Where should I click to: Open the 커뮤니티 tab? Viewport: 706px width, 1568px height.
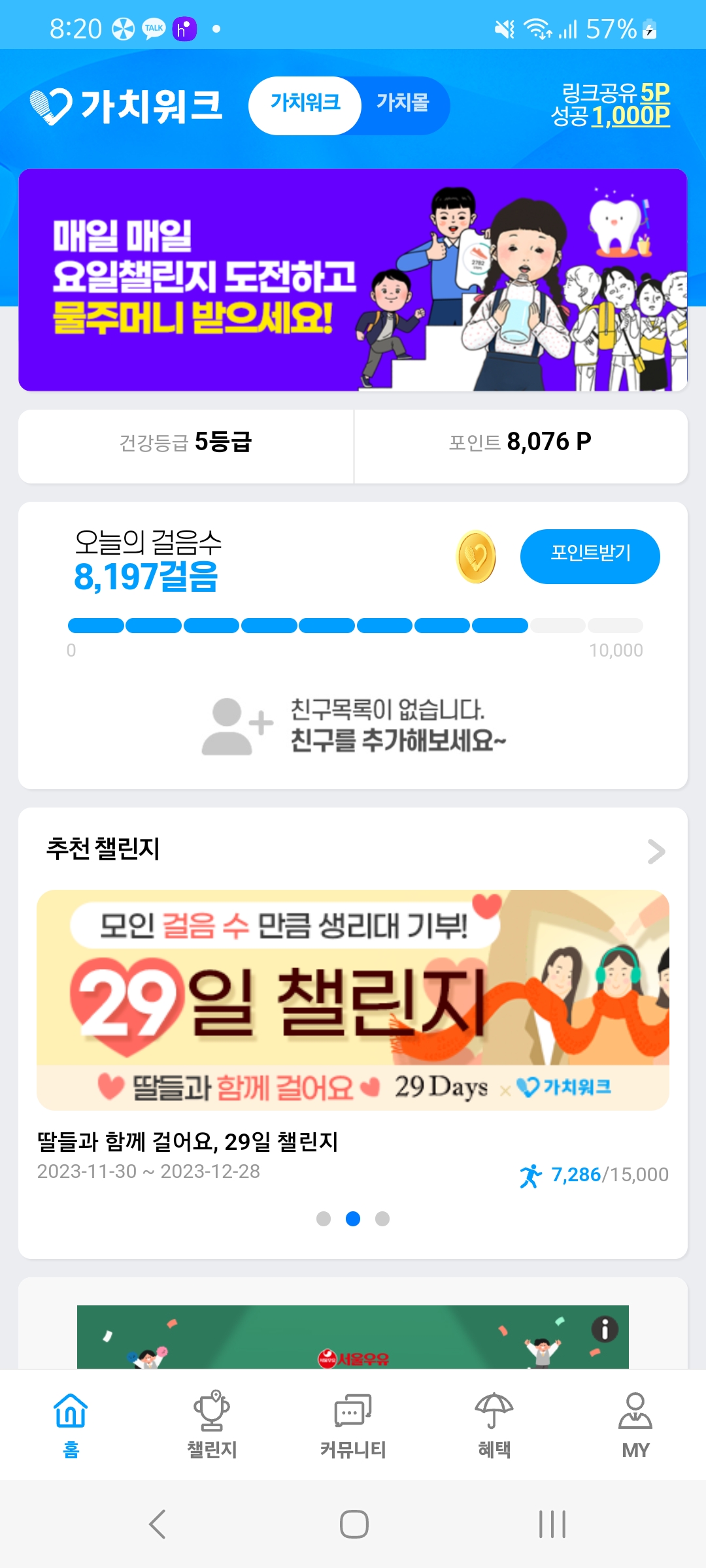[353, 1425]
